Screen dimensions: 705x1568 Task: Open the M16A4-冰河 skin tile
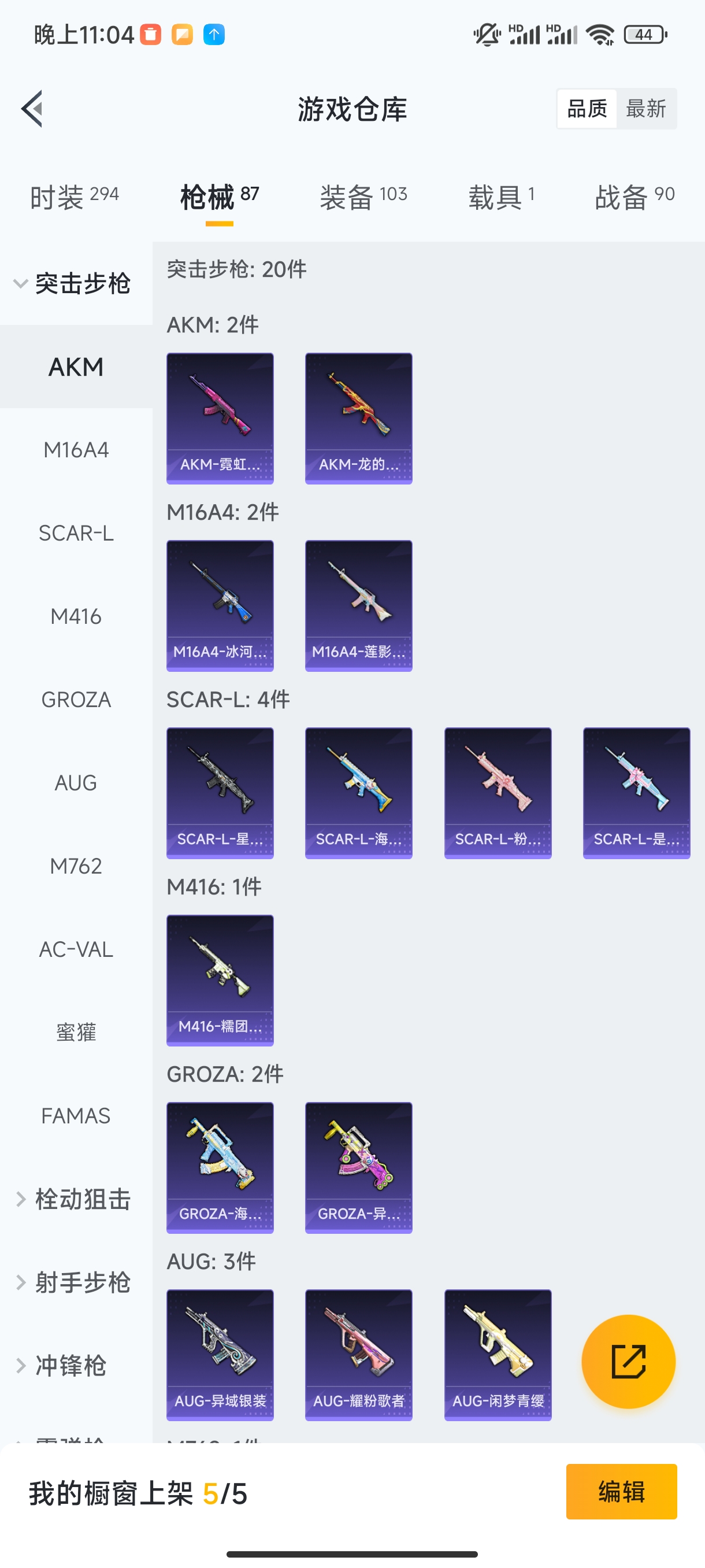[x=220, y=606]
